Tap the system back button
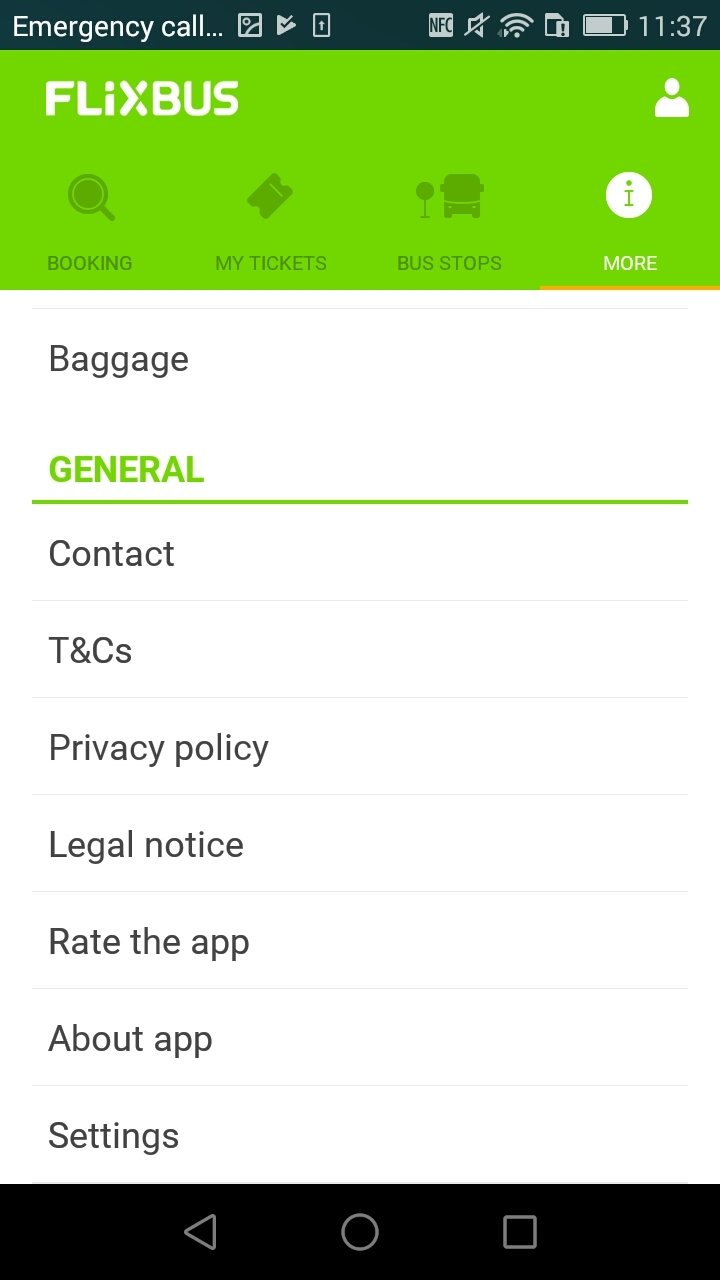Viewport: 720px width, 1280px height. [200, 1232]
